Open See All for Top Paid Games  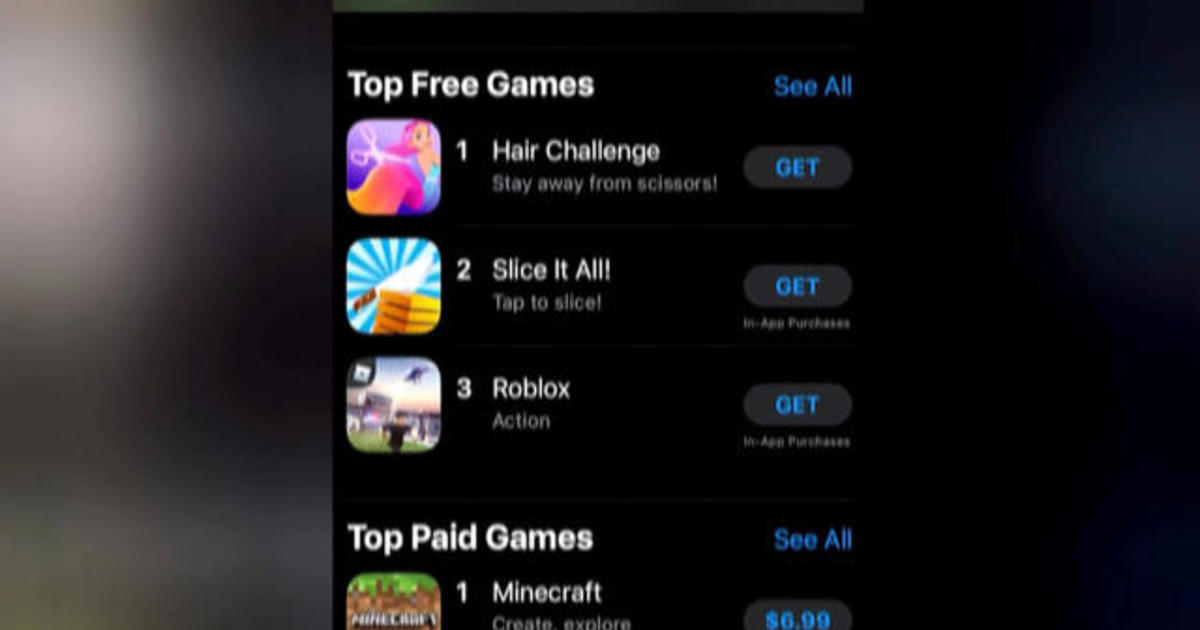tap(812, 540)
